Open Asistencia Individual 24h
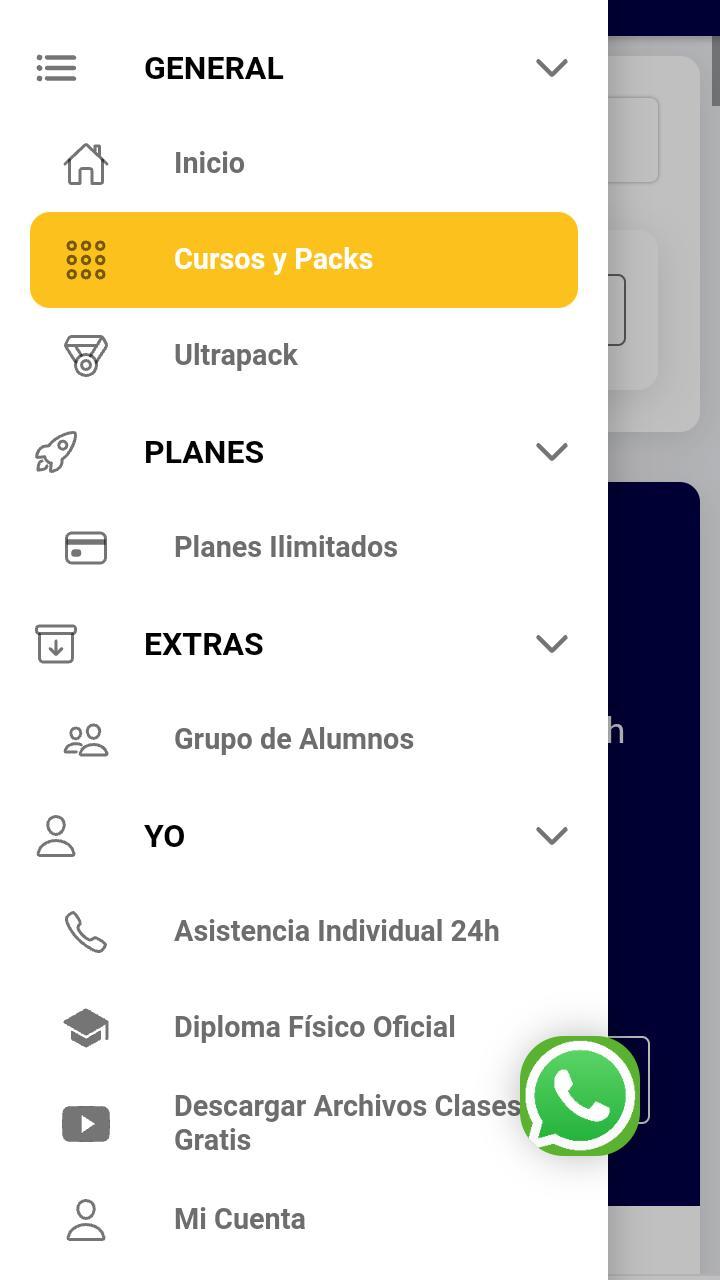 pyautogui.click(x=336, y=931)
